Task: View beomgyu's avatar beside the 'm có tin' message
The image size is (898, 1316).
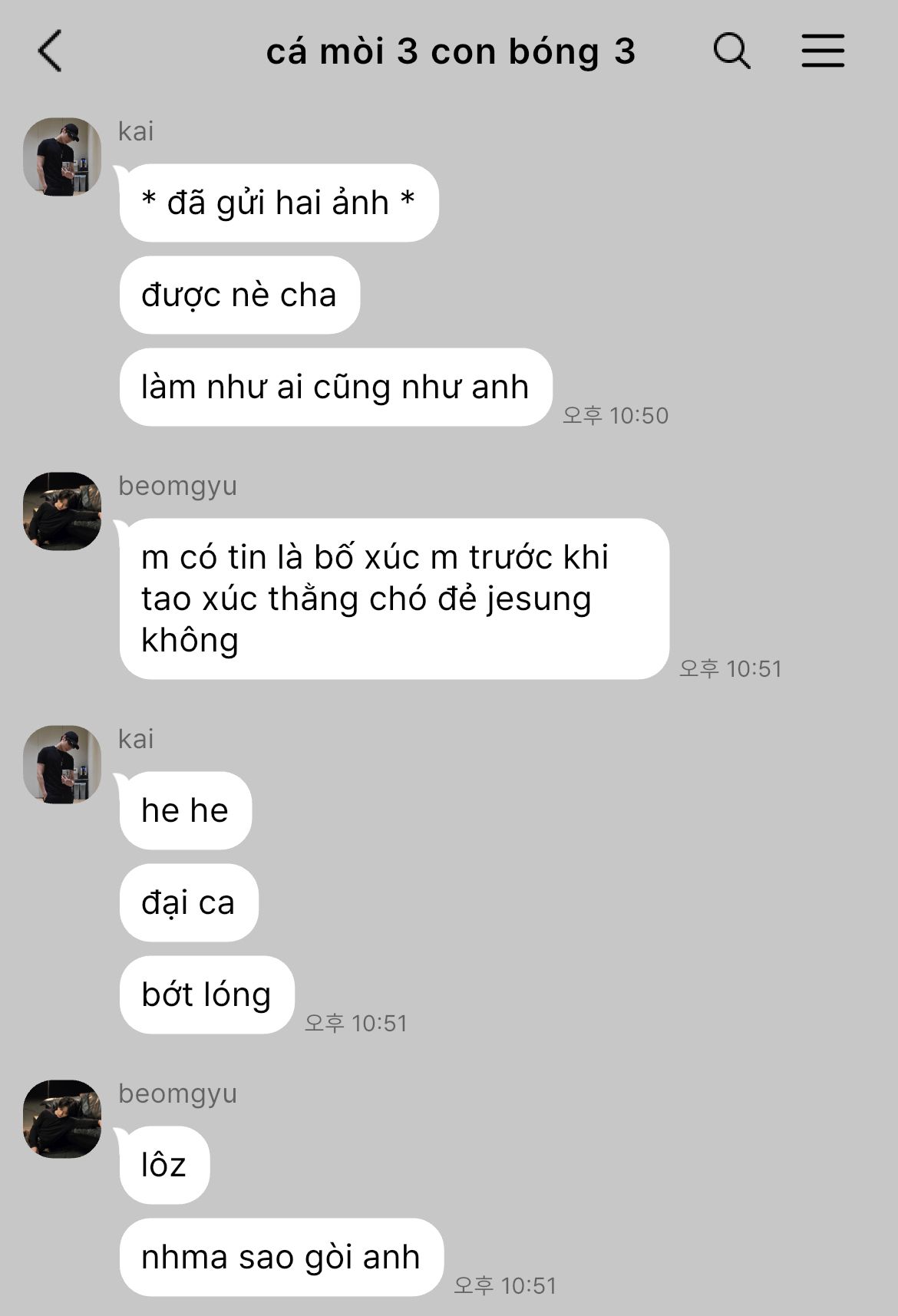Action: point(62,511)
